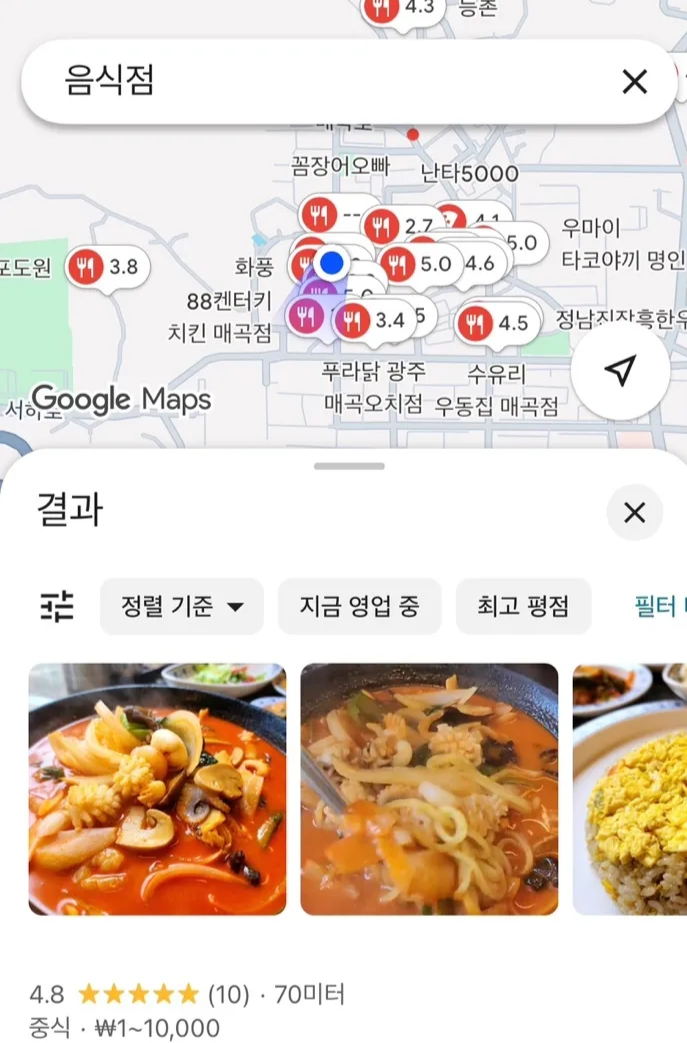Open the filter options icon

coord(57,606)
